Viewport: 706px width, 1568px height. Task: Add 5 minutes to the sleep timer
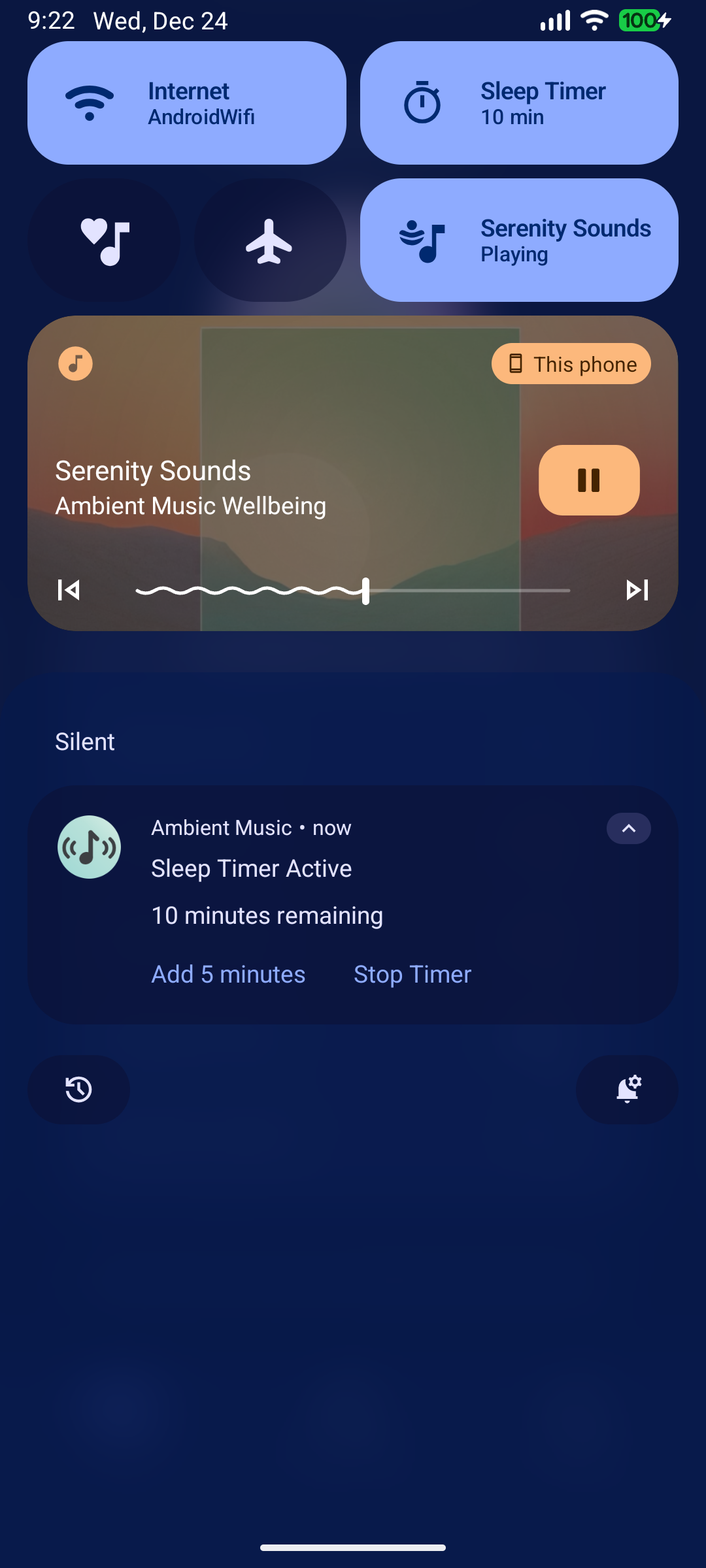(228, 974)
